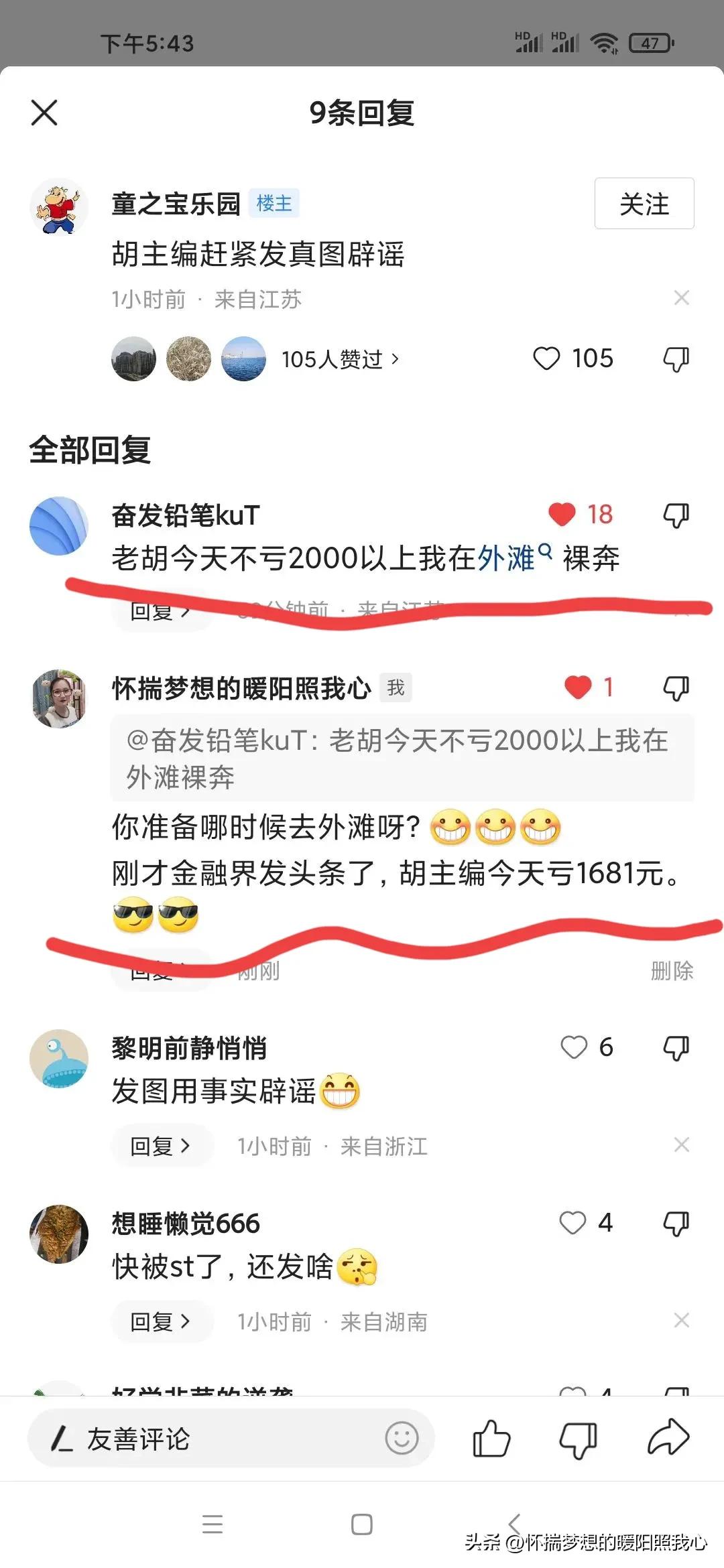Open reply panel for 想睡懒觉666
This screenshot has height=1568, width=724.
point(162,1321)
